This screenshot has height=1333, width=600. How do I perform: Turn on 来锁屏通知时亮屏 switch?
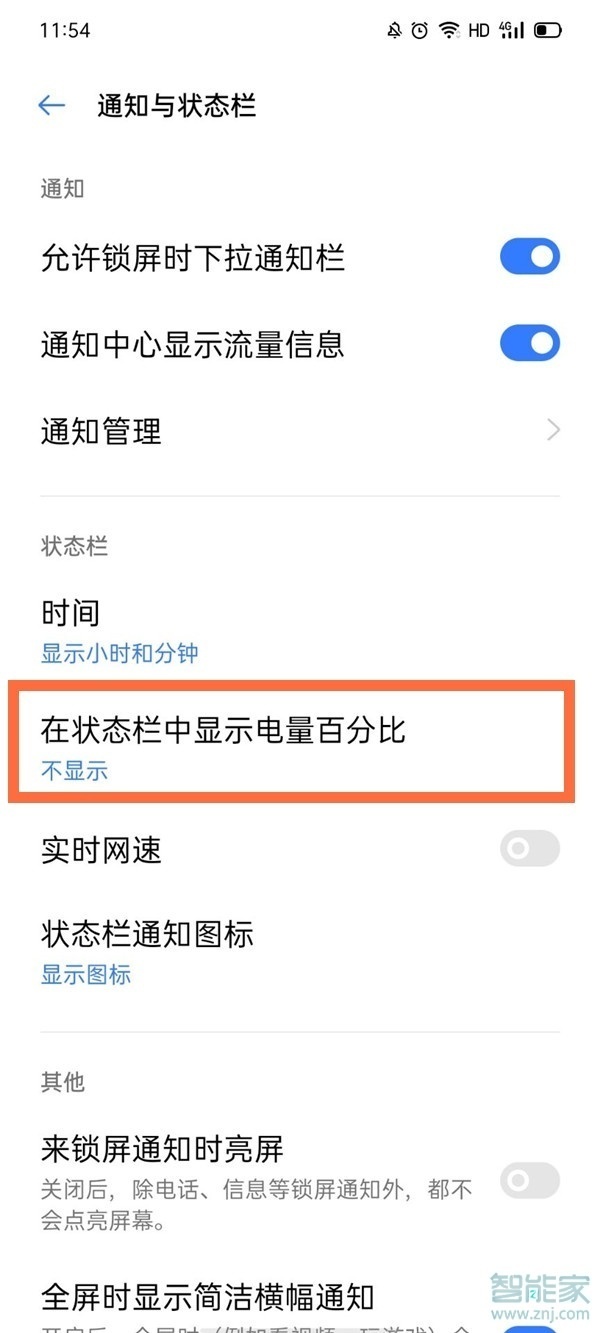(x=530, y=1180)
